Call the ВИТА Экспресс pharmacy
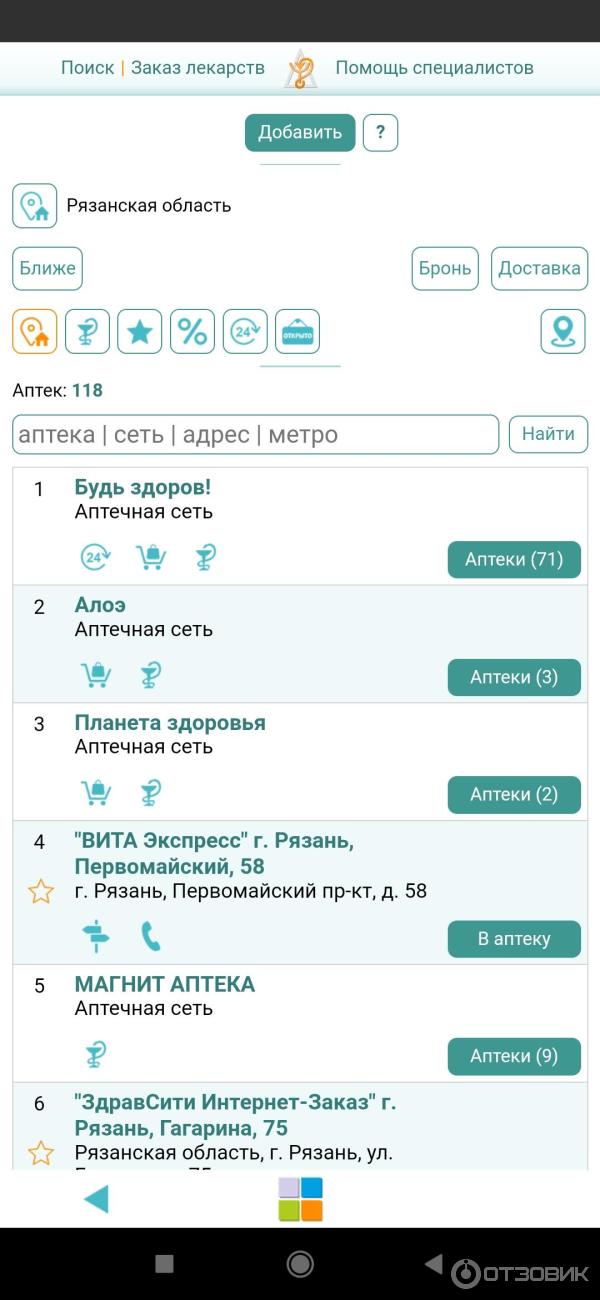Screen dimensions: 600x1300 pos(151,937)
